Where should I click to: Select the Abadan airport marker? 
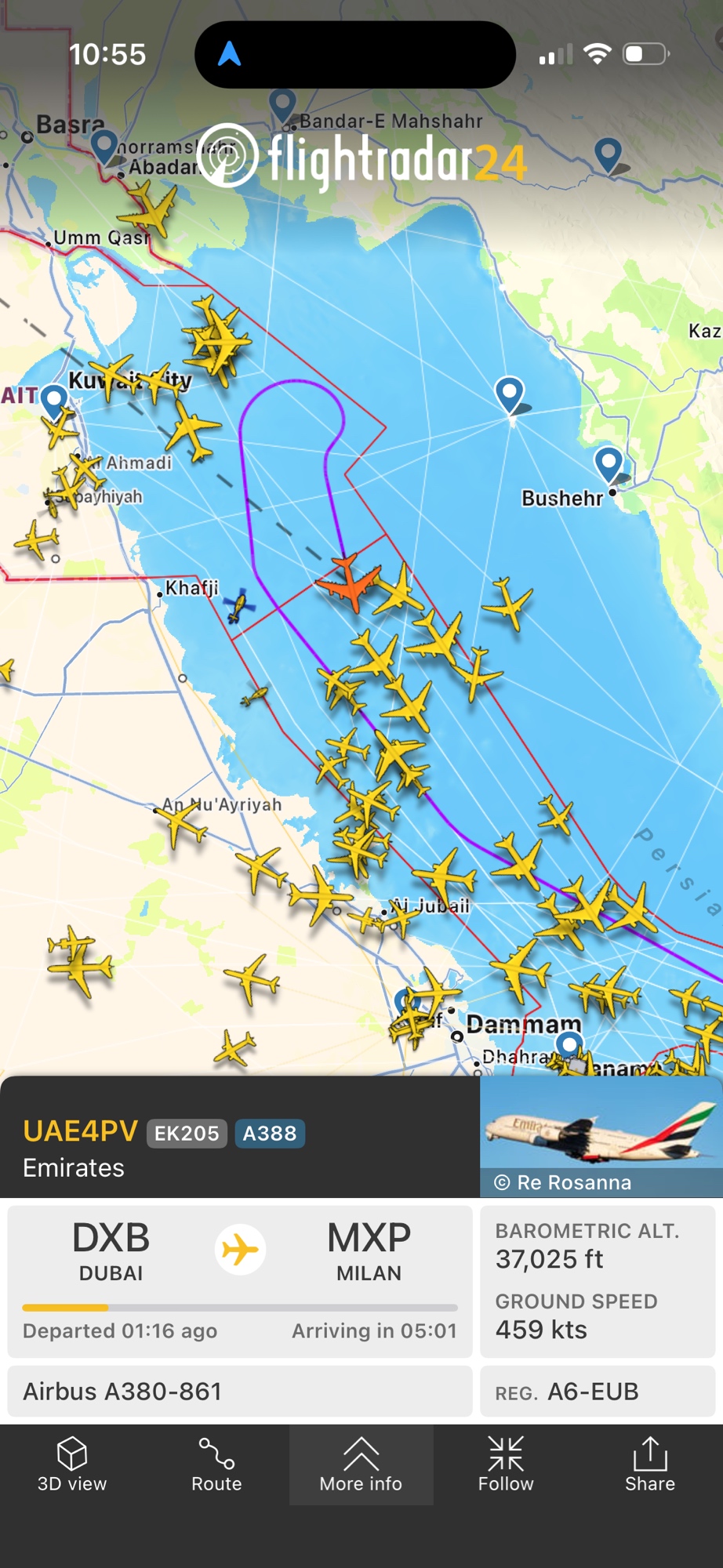(x=104, y=146)
